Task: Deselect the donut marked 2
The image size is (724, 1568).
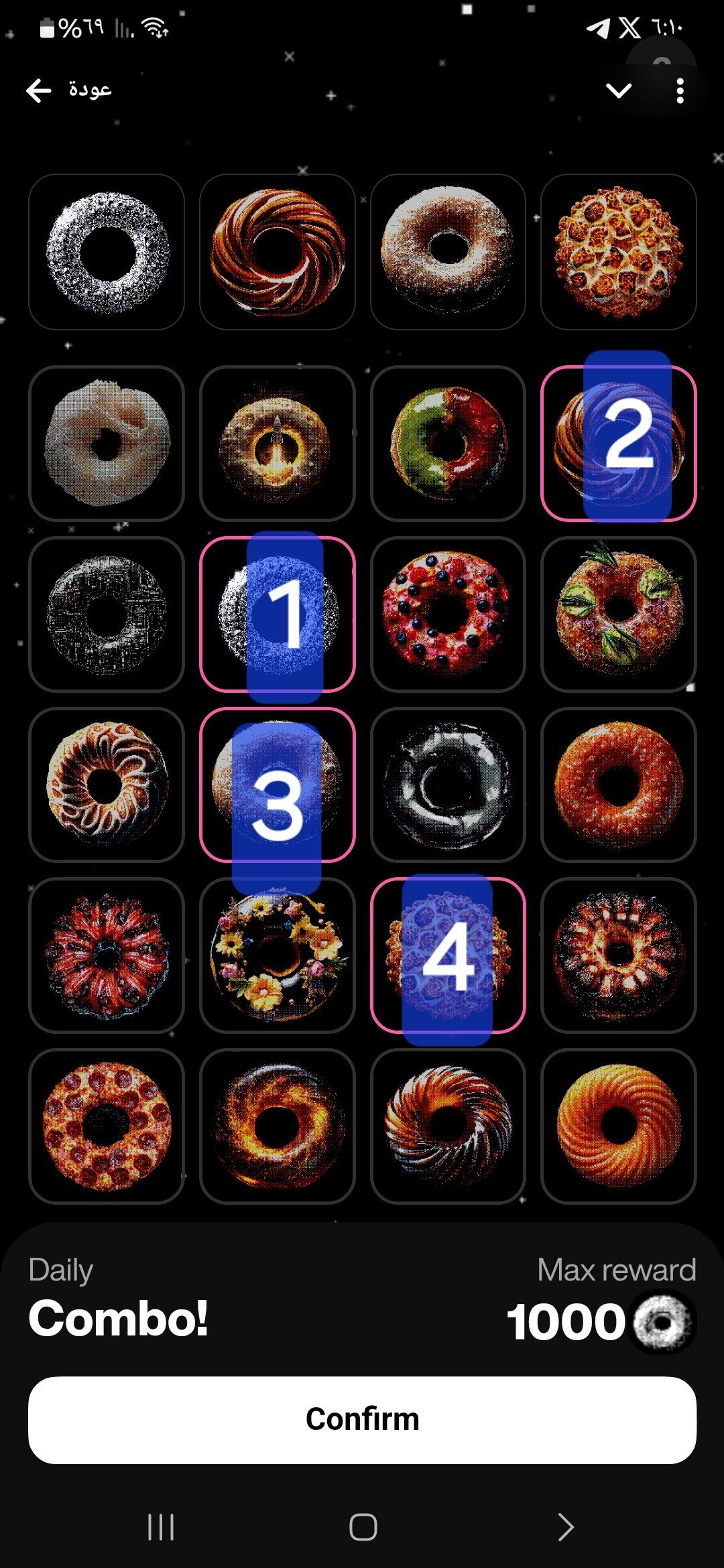Action: [618, 443]
